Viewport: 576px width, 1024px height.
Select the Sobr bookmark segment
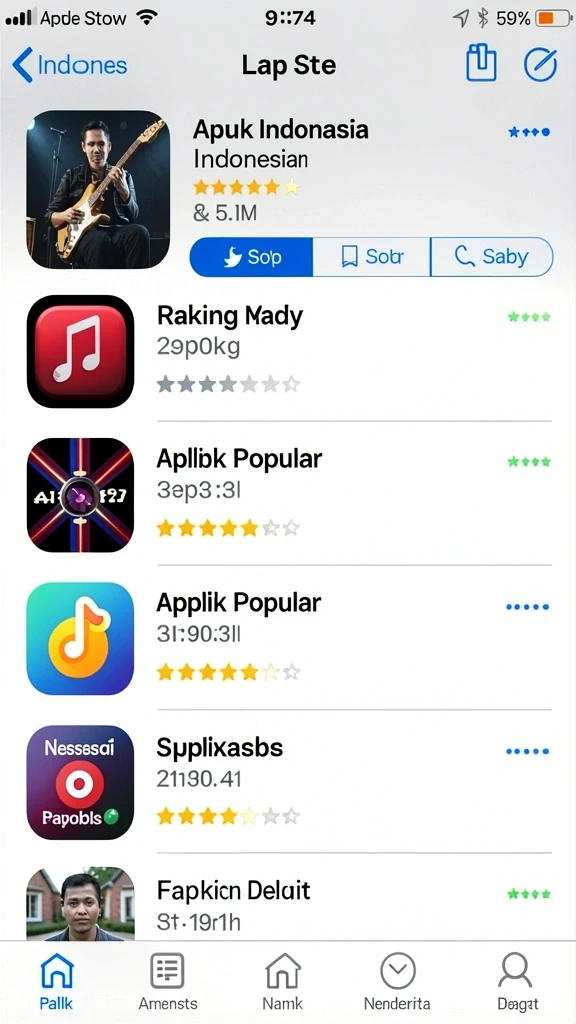372,257
